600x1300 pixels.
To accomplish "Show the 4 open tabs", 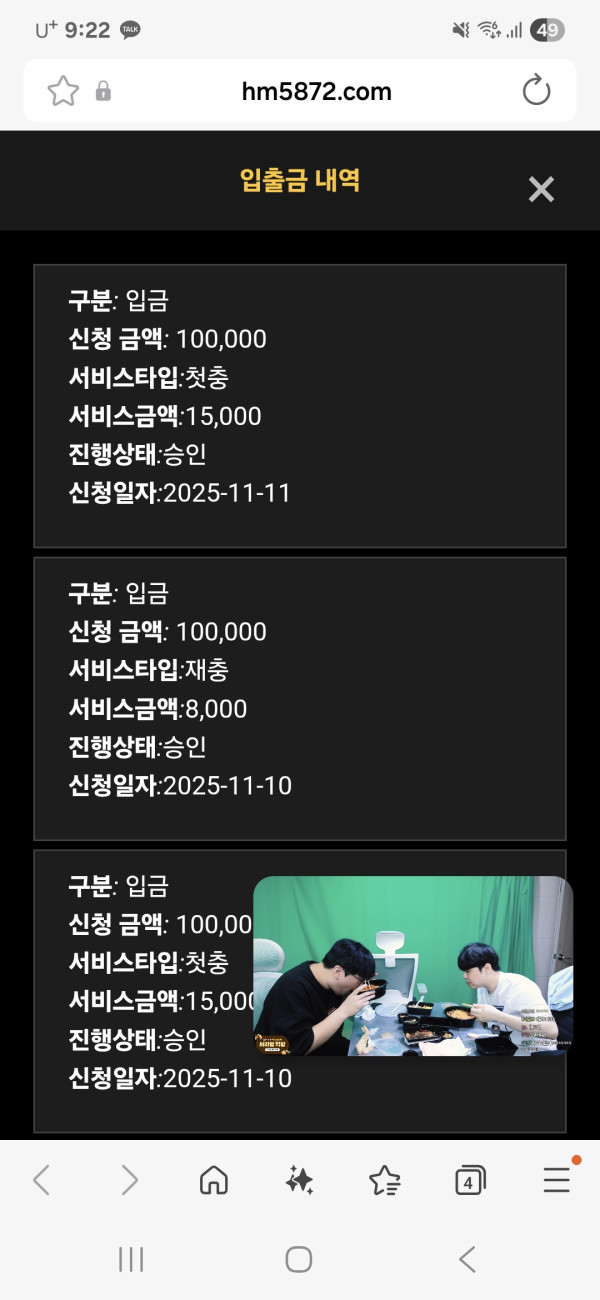I will pos(470,1181).
